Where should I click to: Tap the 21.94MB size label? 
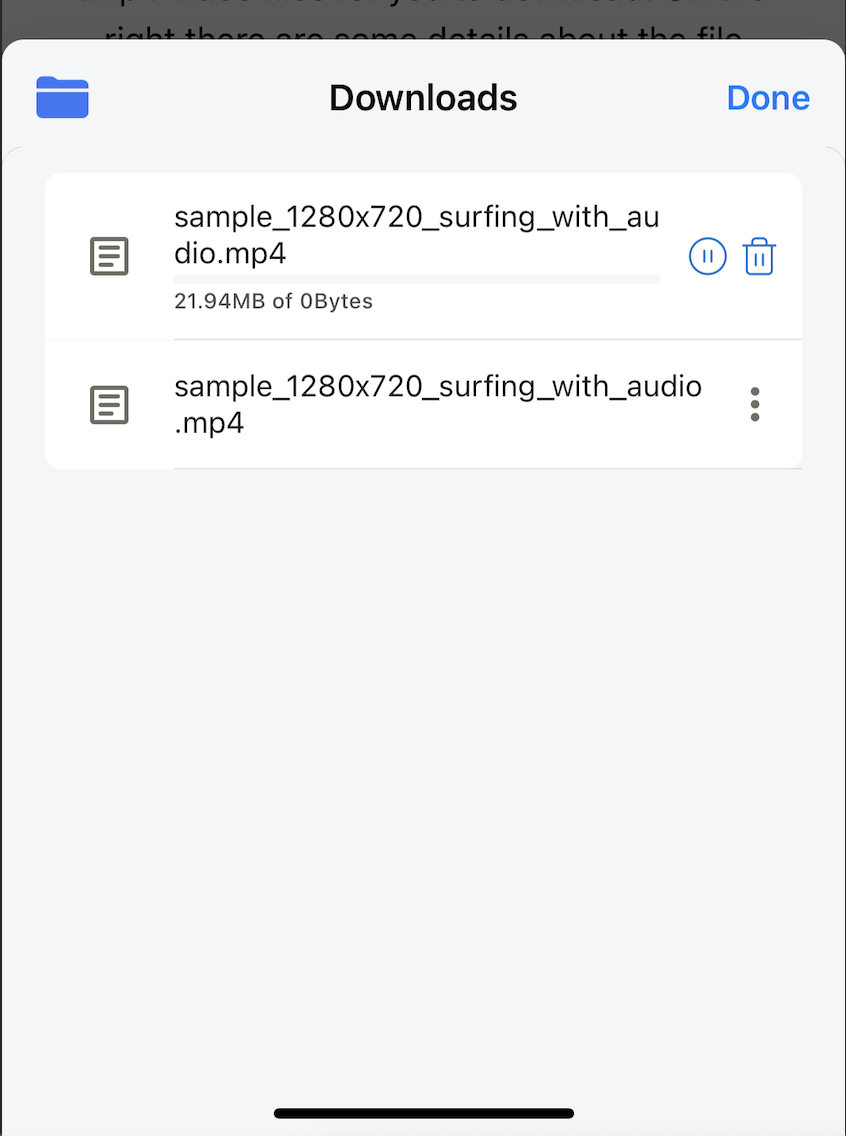[x=273, y=300]
